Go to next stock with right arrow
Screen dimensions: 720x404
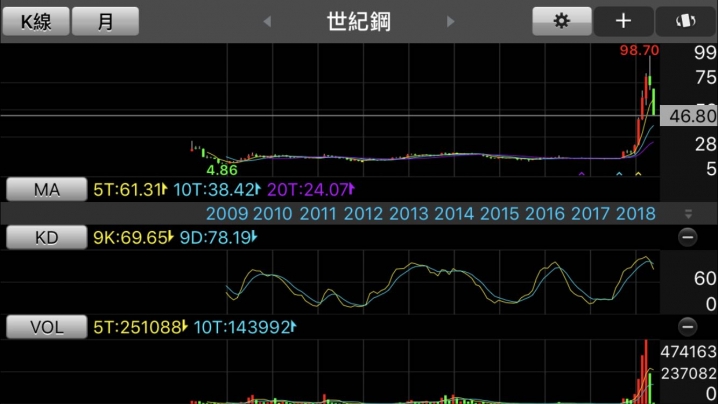click(x=450, y=21)
